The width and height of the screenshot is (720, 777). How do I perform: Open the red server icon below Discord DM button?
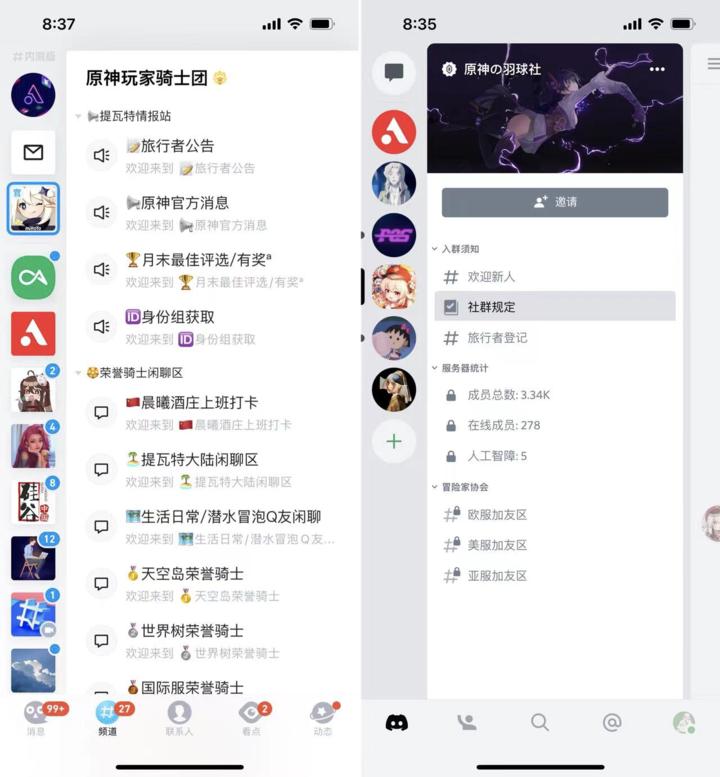[393, 130]
